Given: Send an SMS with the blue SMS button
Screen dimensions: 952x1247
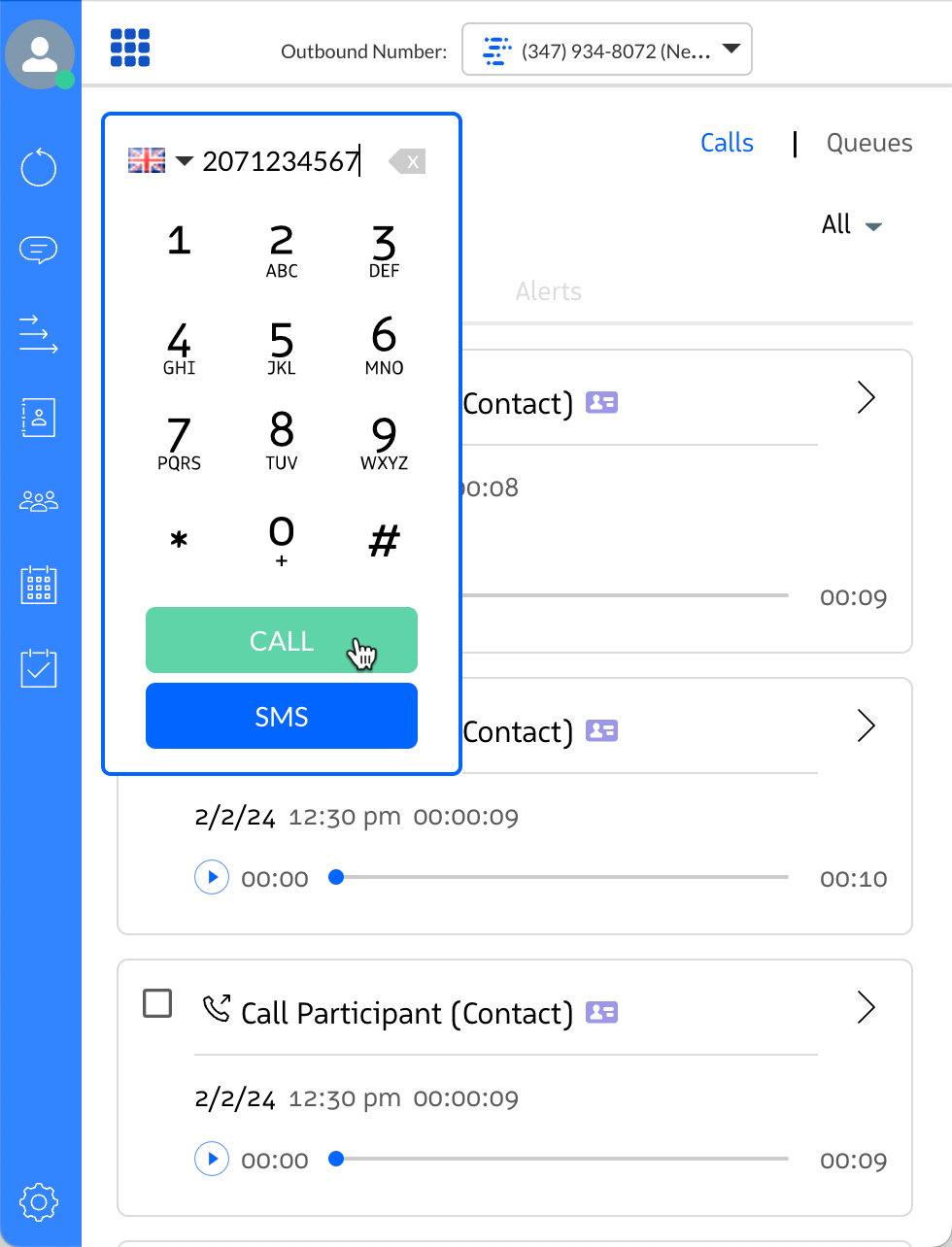Looking at the screenshot, I should tap(281, 717).
